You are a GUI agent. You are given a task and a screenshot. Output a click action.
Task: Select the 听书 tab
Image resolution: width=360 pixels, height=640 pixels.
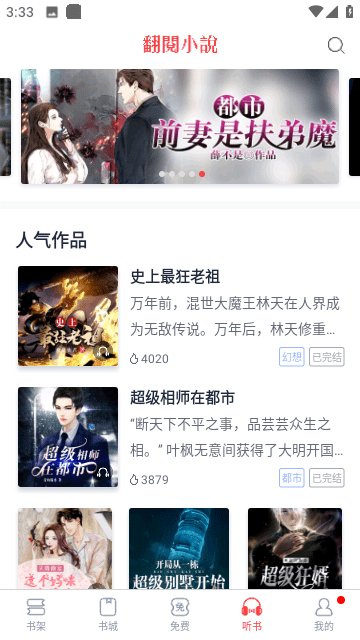tap(252, 614)
